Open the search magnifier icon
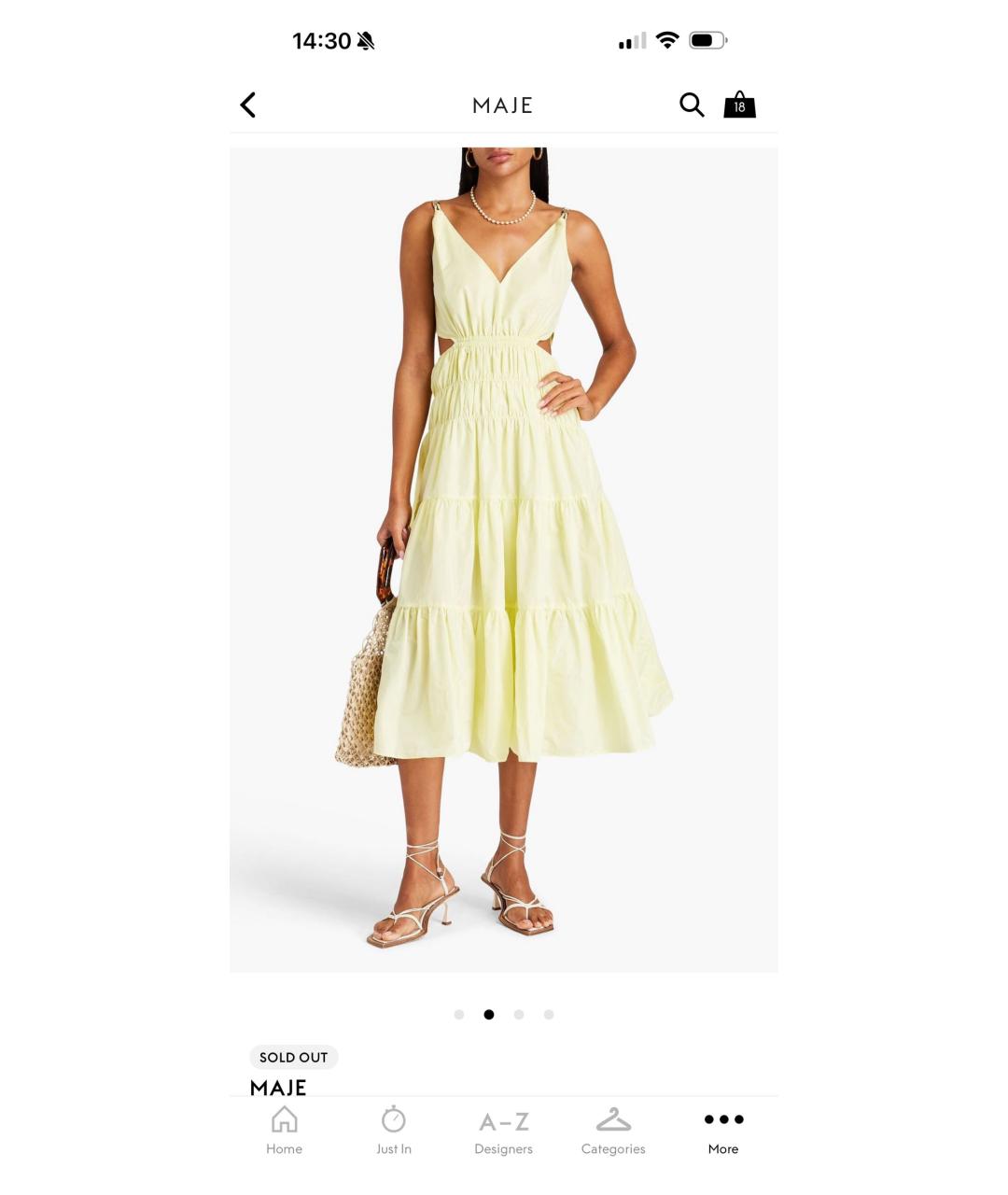Screen dimensions: 1008x1195 tap(691, 105)
